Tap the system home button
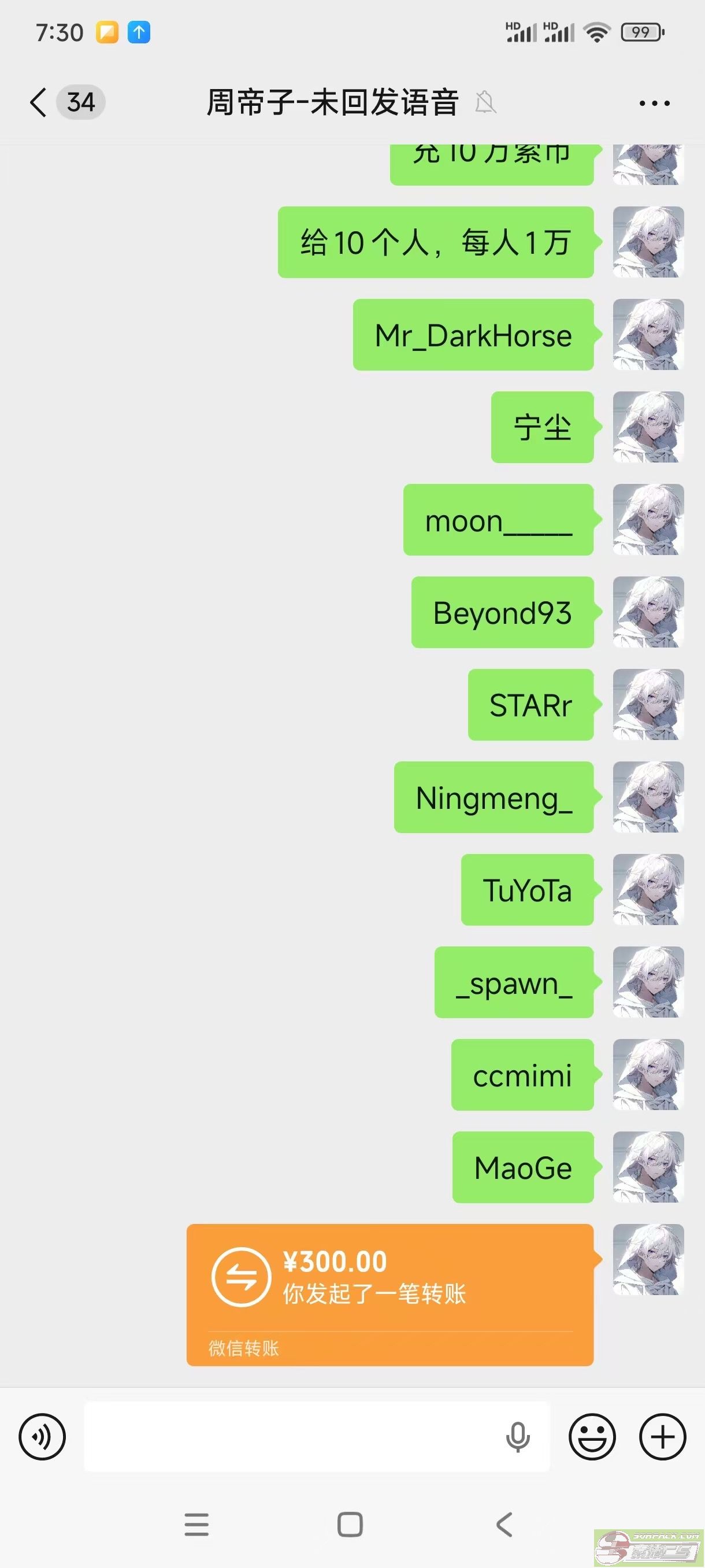 click(350, 1525)
